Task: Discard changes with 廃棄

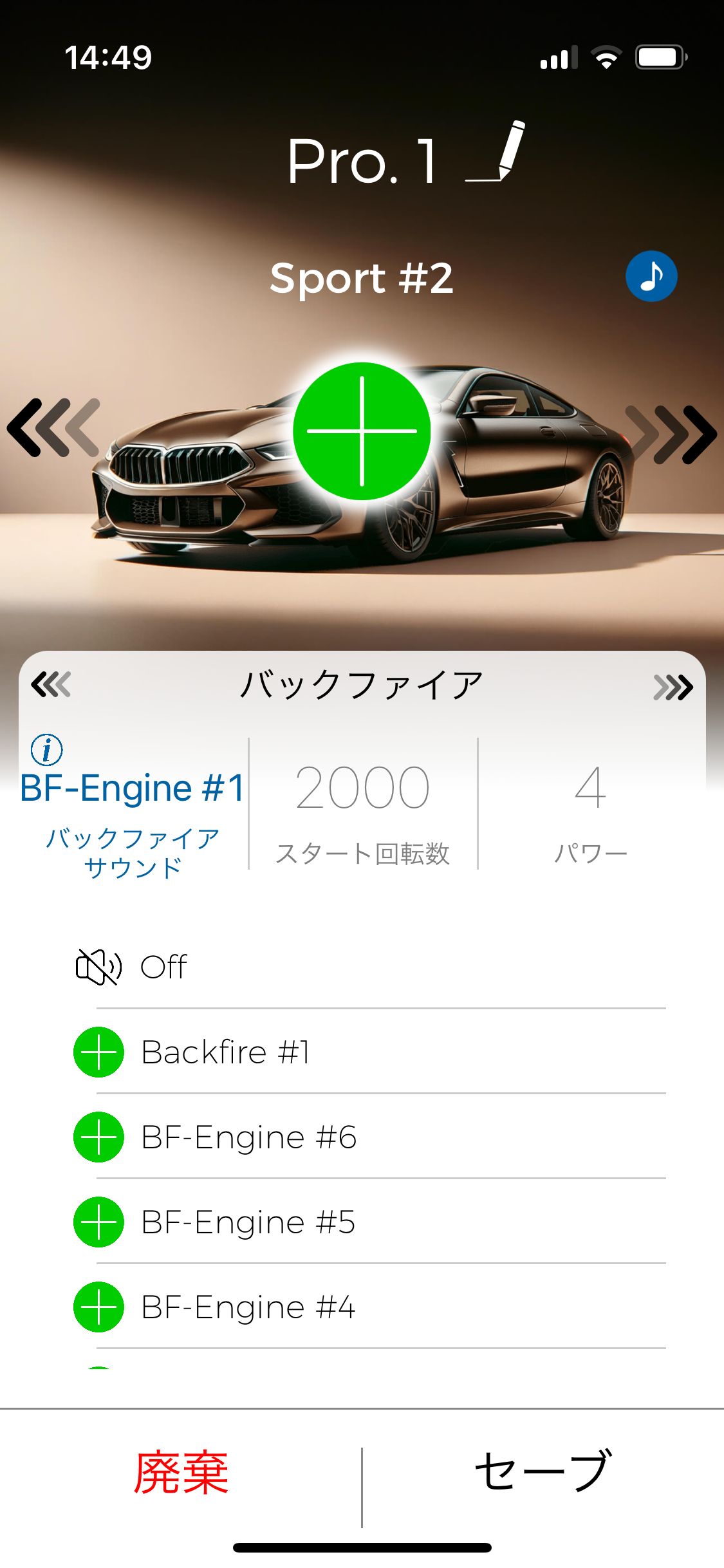Action: 181,1473
